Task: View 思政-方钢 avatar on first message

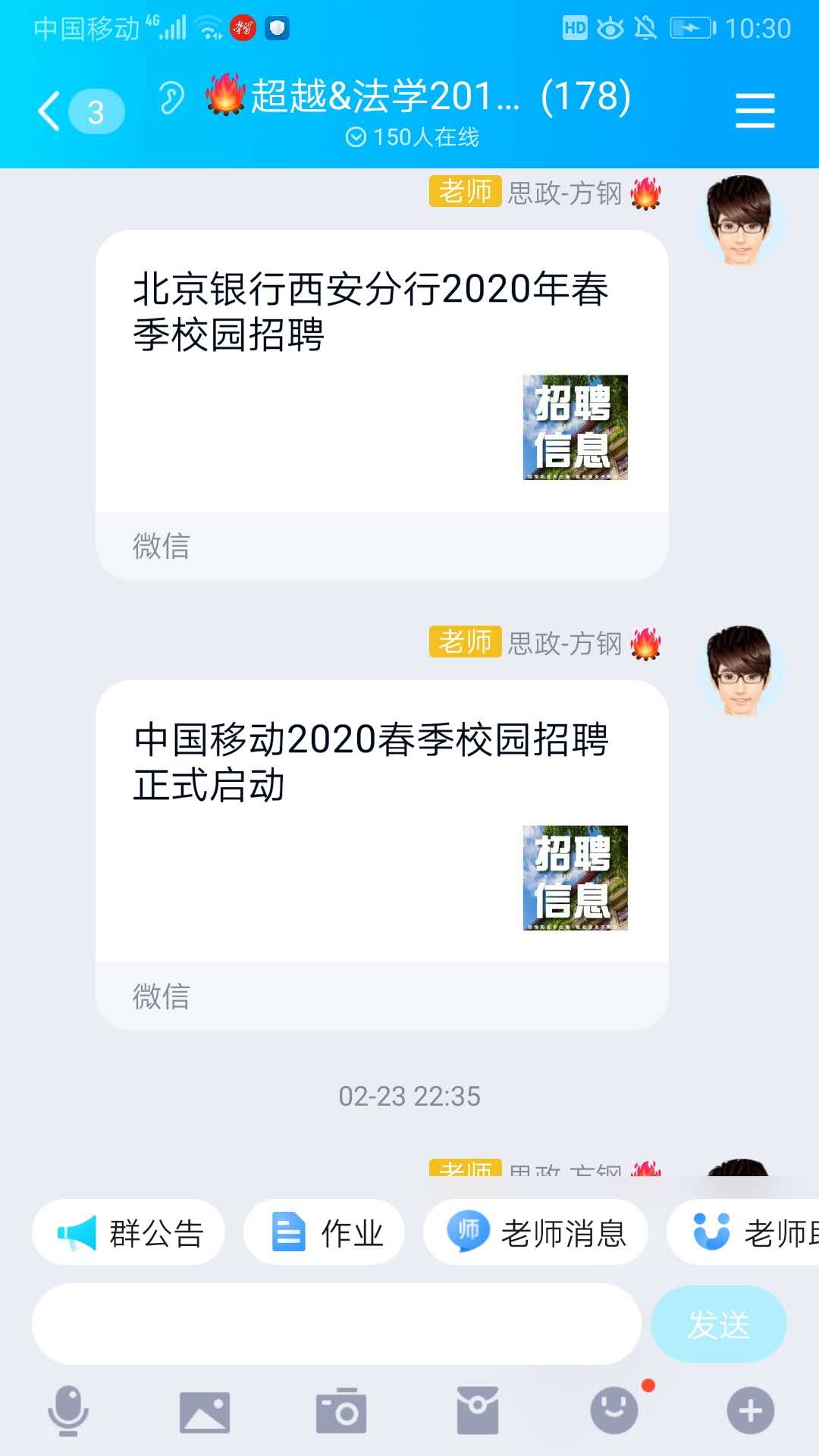Action: pyautogui.click(x=740, y=221)
